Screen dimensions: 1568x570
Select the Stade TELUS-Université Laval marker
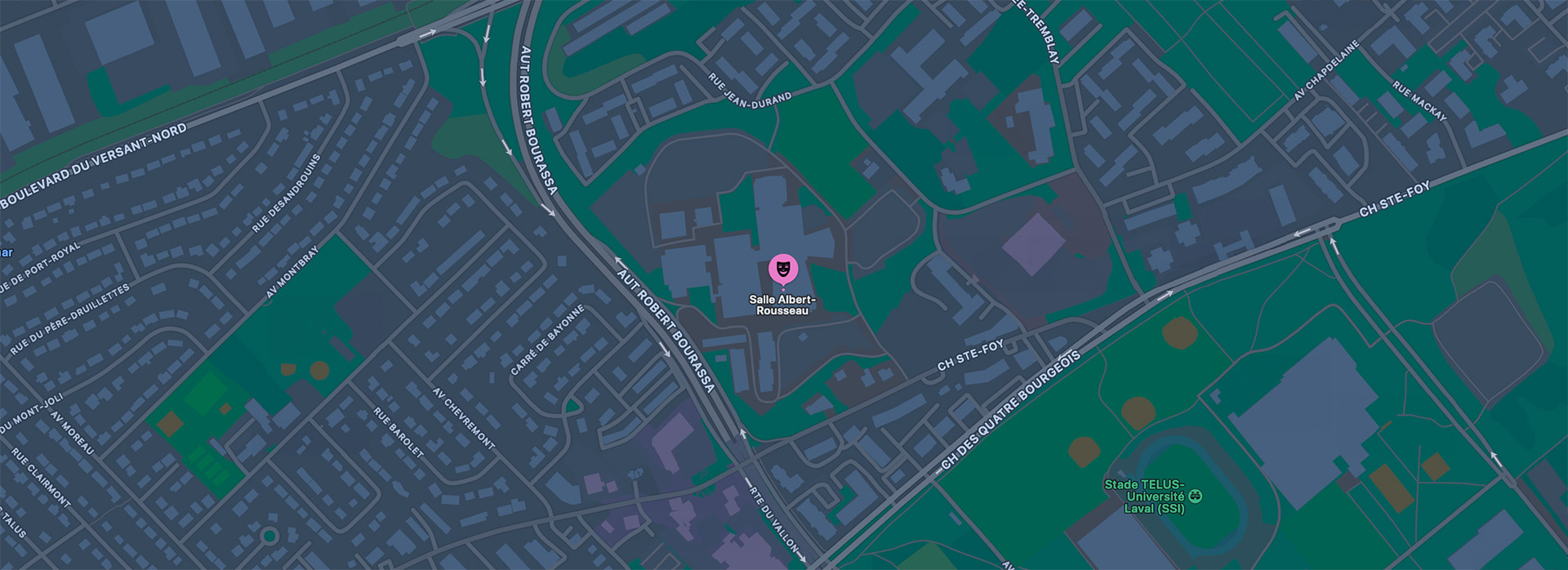(1195, 496)
